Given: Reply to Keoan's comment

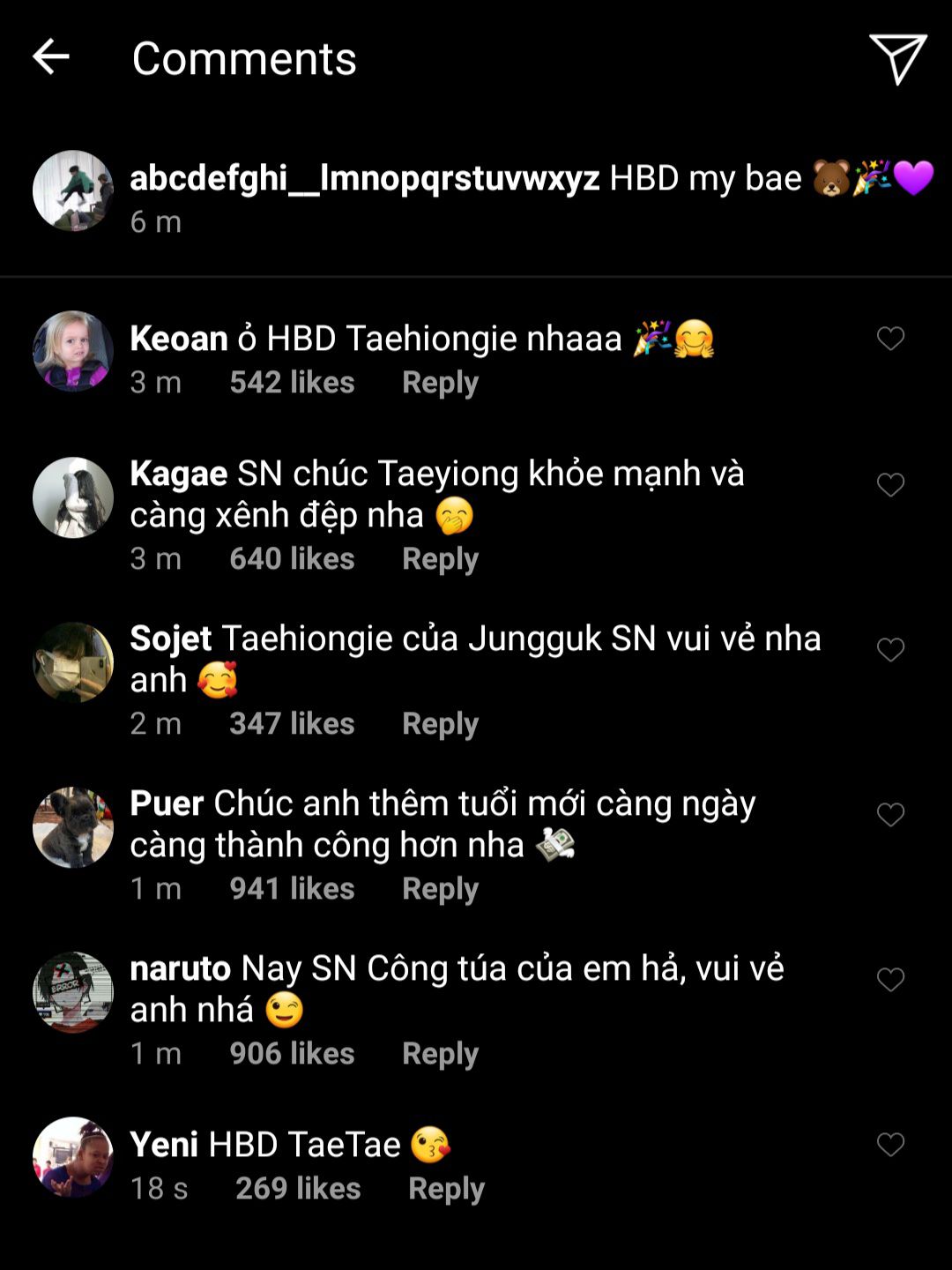Looking at the screenshot, I should pyautogui.click(x=440, y=383).
